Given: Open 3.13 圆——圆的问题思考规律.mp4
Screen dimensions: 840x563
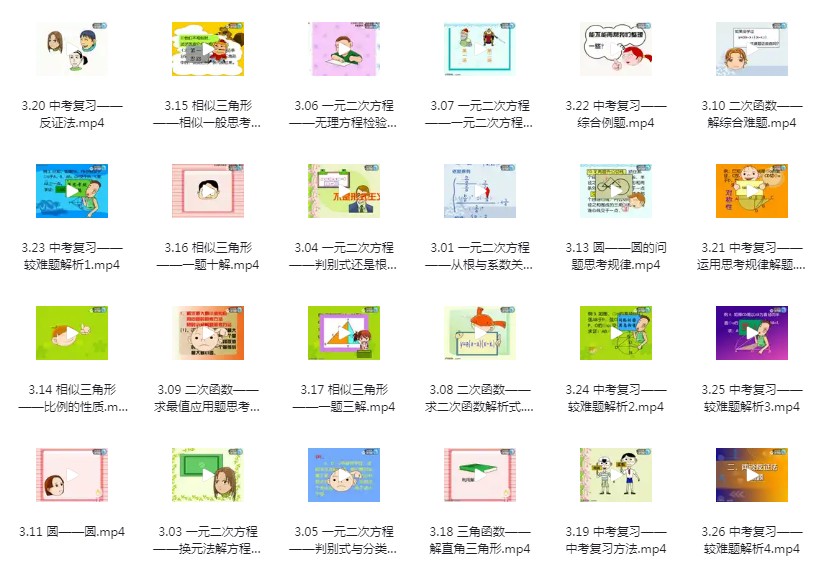Looking at the screenshot, I should (x=616, y=191).
